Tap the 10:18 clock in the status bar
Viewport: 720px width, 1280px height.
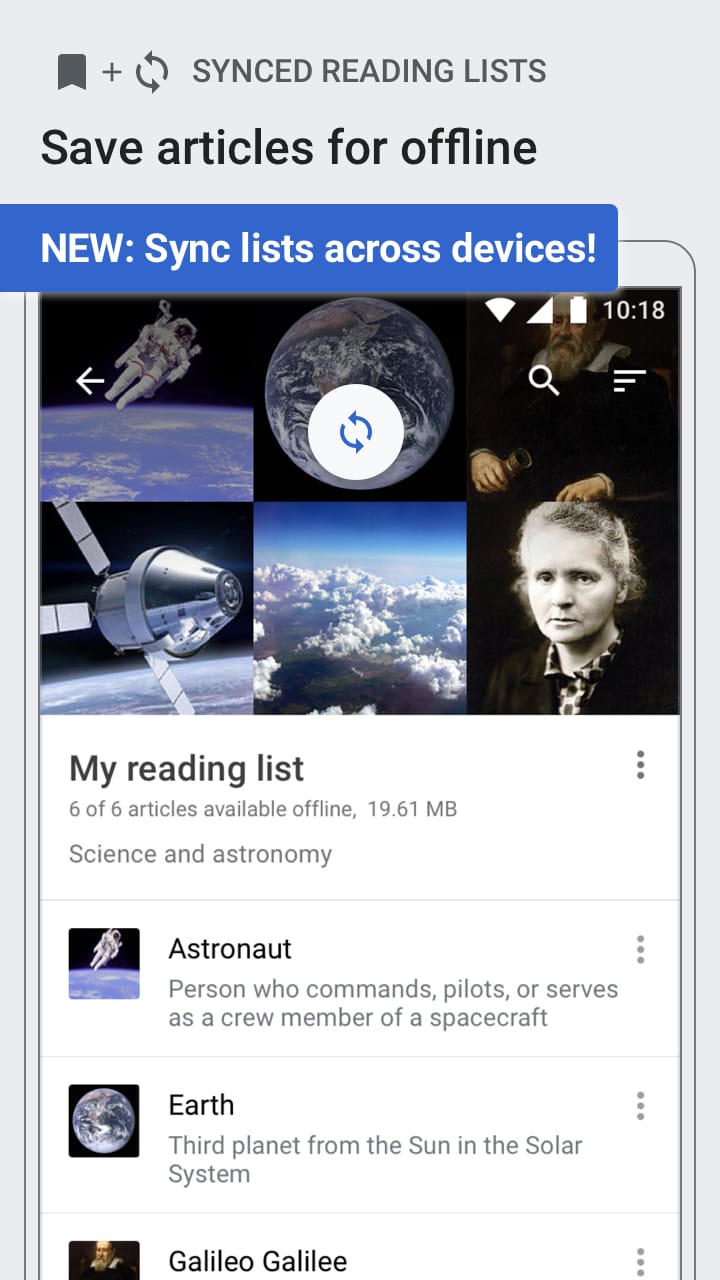pos(638,310)
